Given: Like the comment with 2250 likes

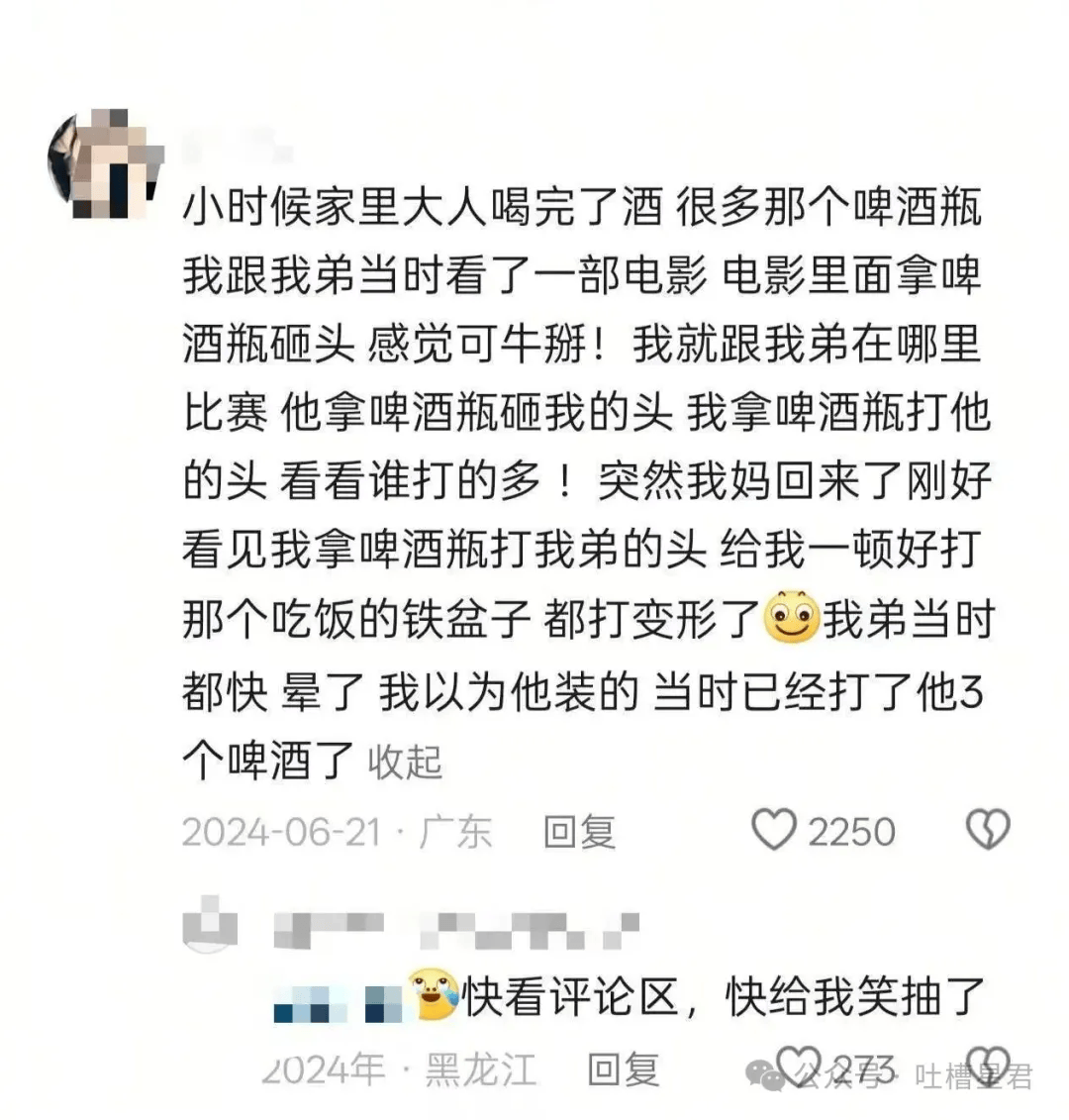Looking at the screenshot, I should pyautogui.click(x=774, y=830).
